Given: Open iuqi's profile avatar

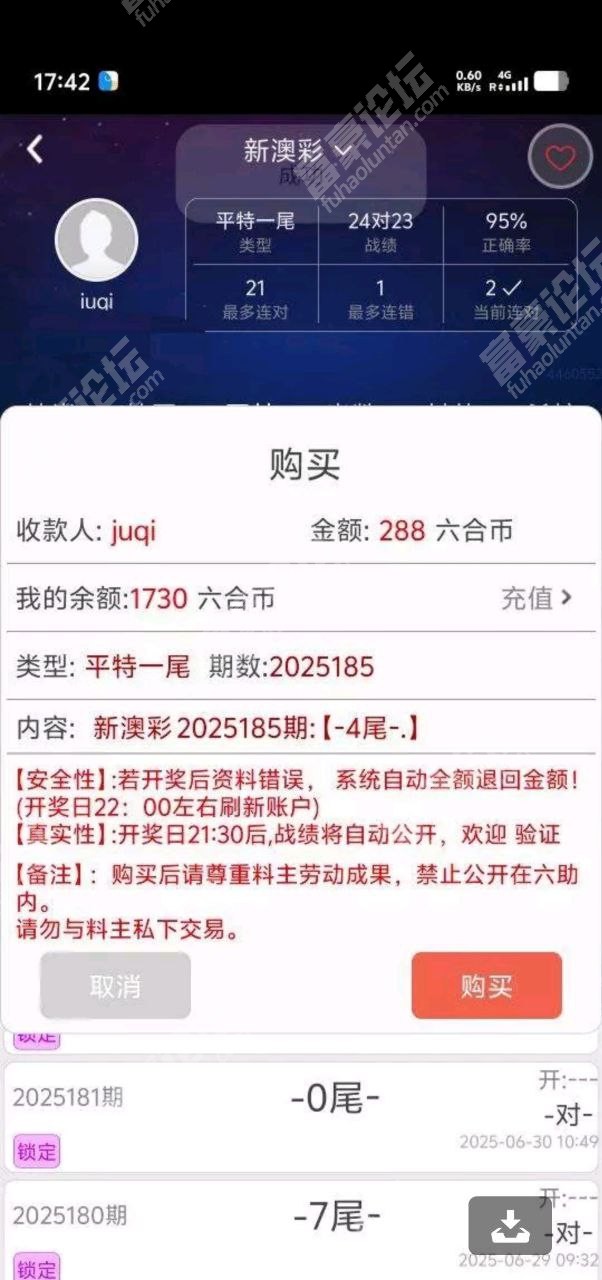Looking at the screenshot, I should [x=96, y=240].
